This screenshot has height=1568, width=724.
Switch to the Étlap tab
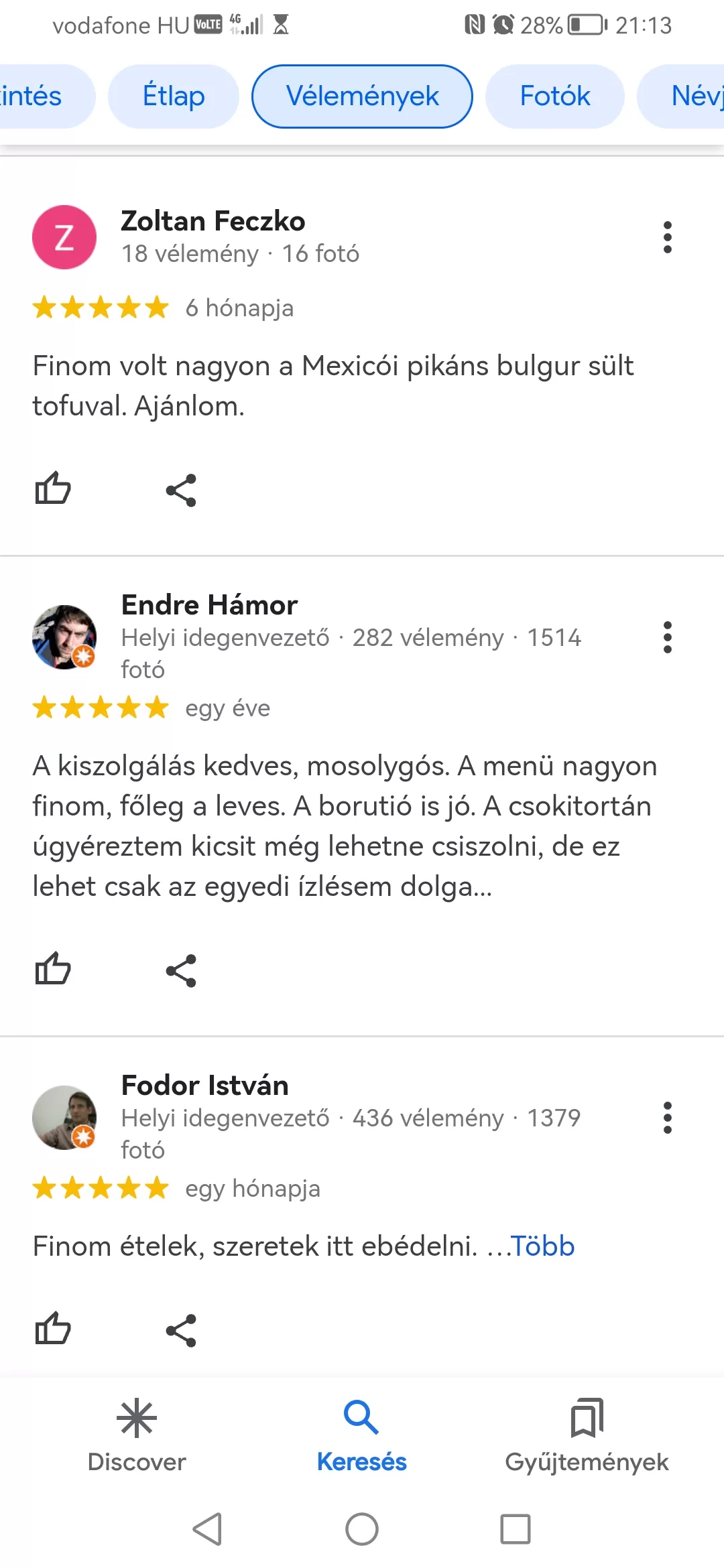pos(174,96)
